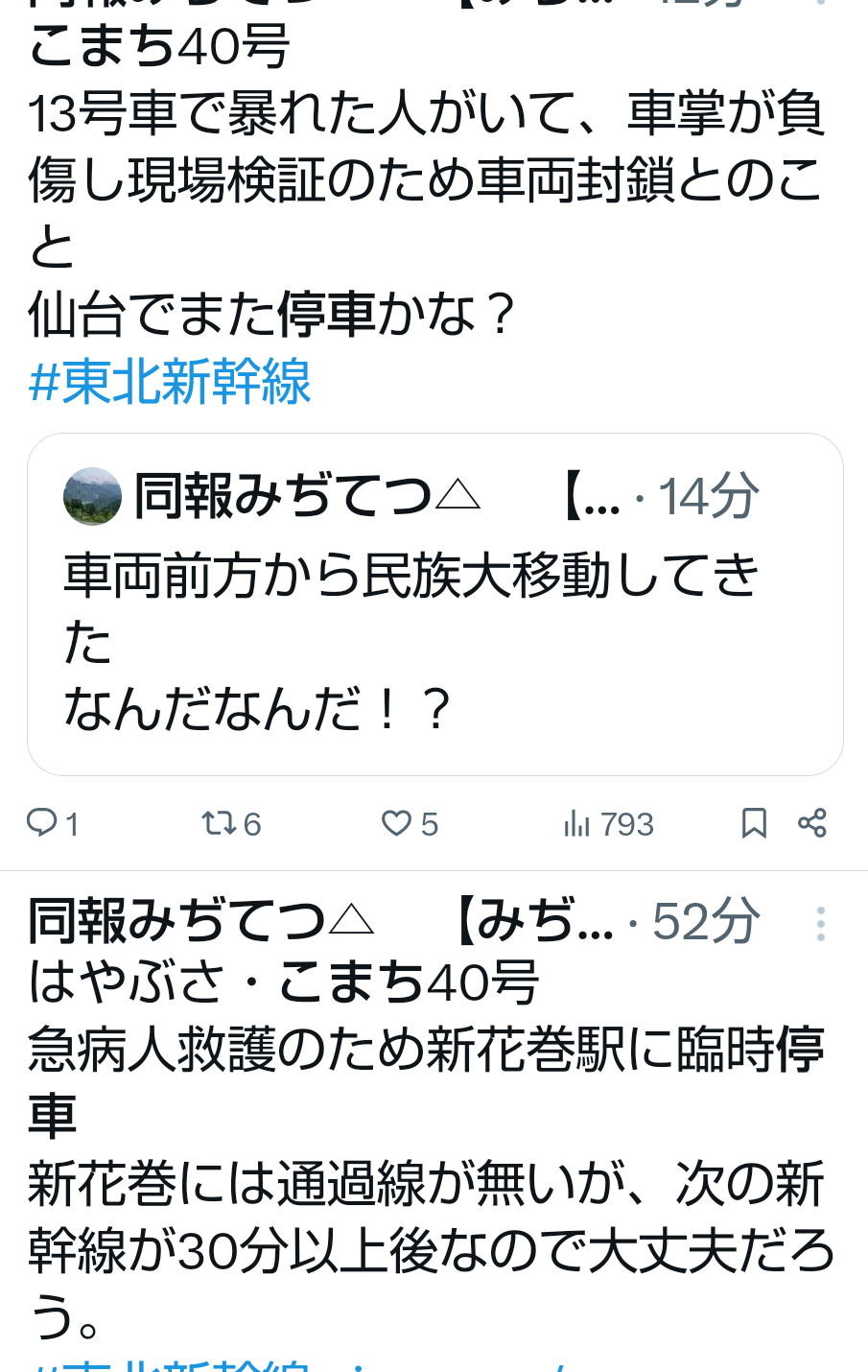The height and width of the screenshot is (1372, 868).
Task: Reply to the 13号車 post
Action: (x=53, y=823)
